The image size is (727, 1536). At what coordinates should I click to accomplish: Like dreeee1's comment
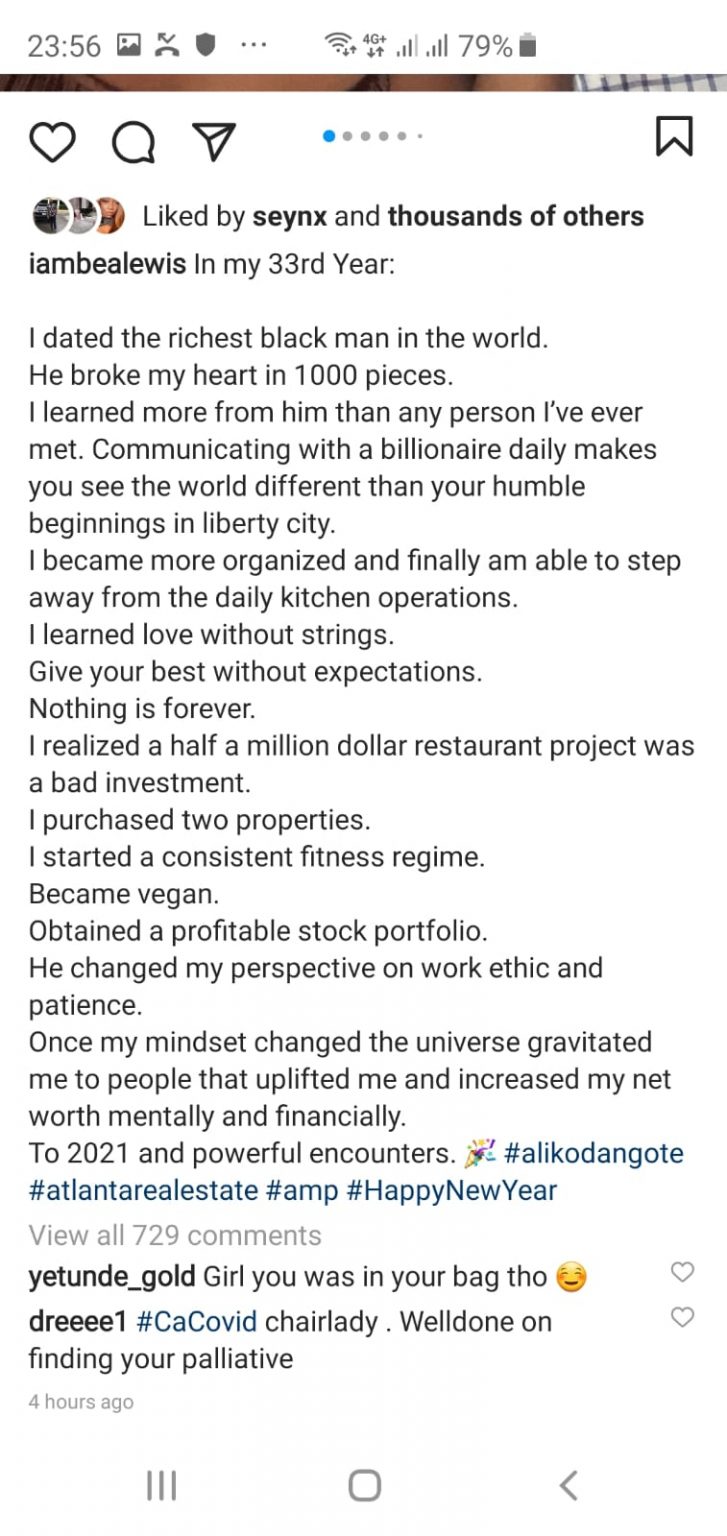[x=682, y=1318]
